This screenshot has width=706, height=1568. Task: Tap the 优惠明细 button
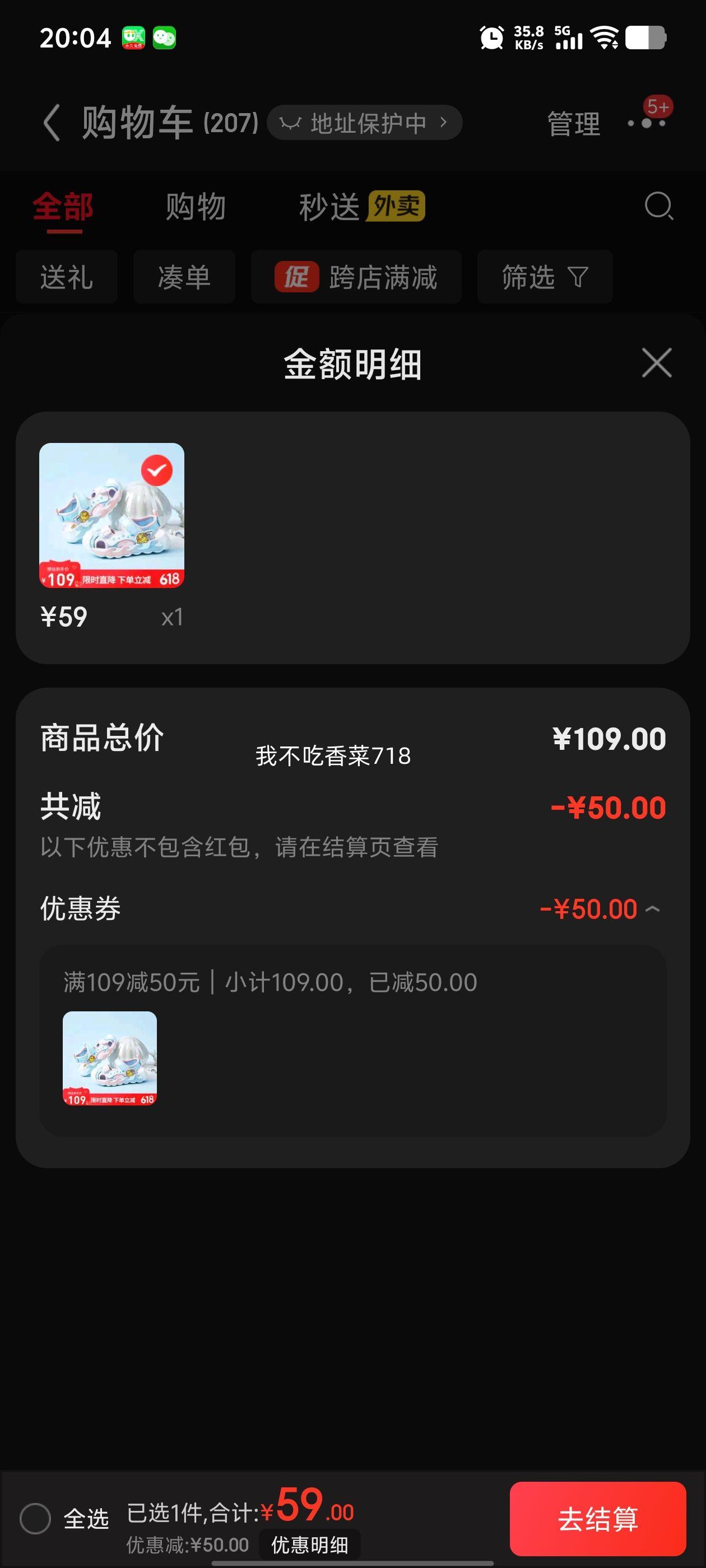pyautogui.click(x=309, y=1545)
